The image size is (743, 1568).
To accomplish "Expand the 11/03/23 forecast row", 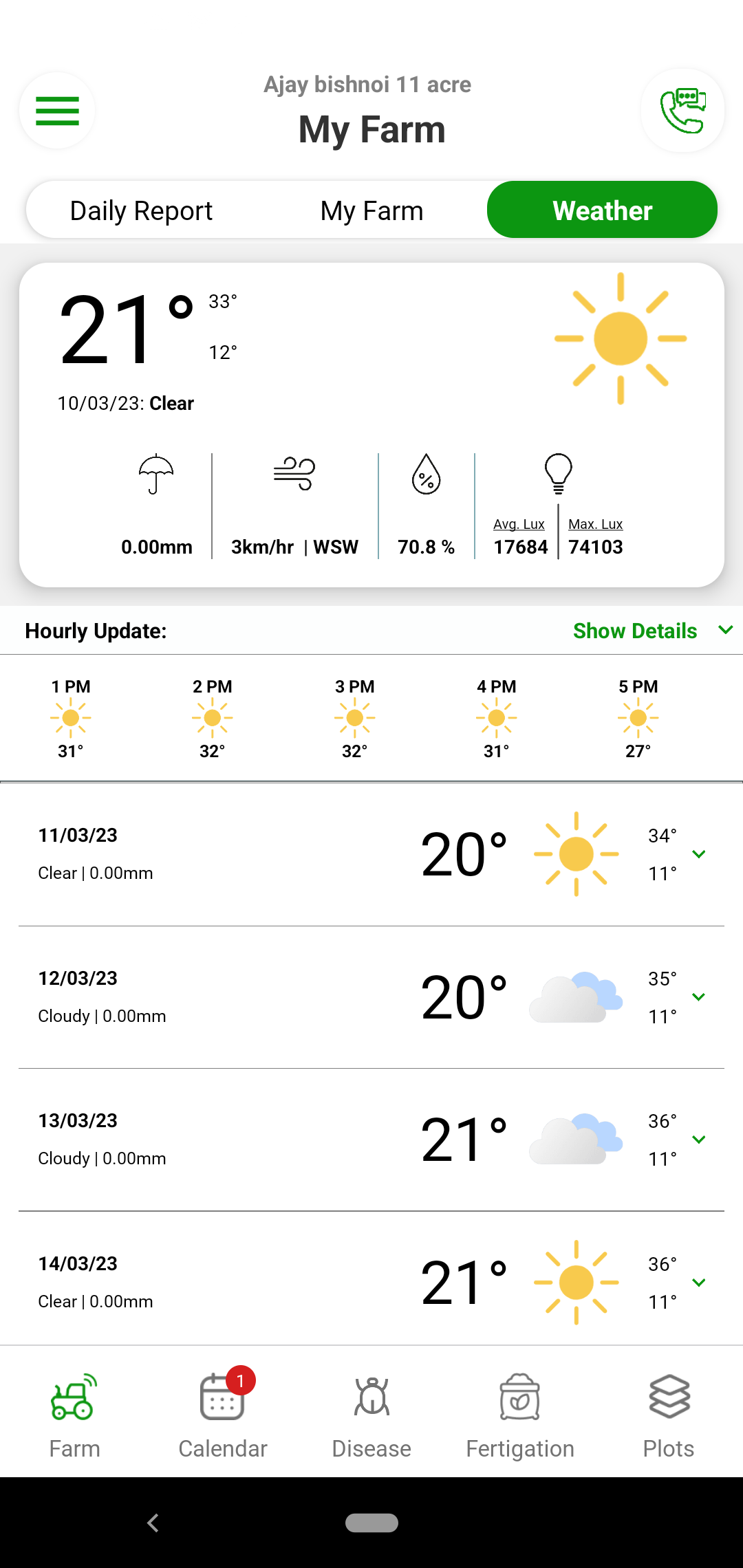I will coord(700,854).
